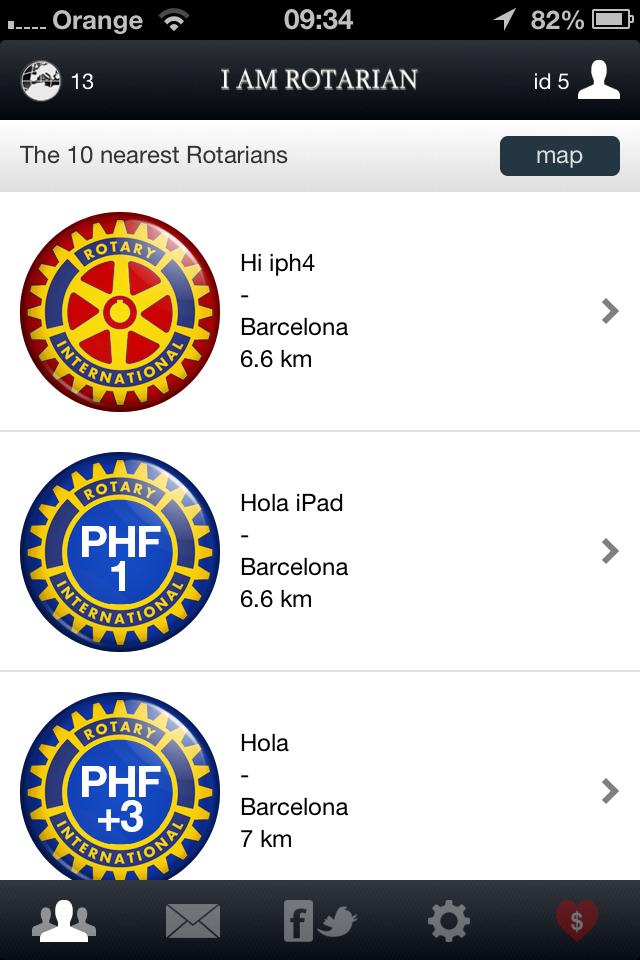The image size is (640, 960).
Task: Open the world Rotarians counter icon
Action: pyautogui.click(x=40, y=80)
